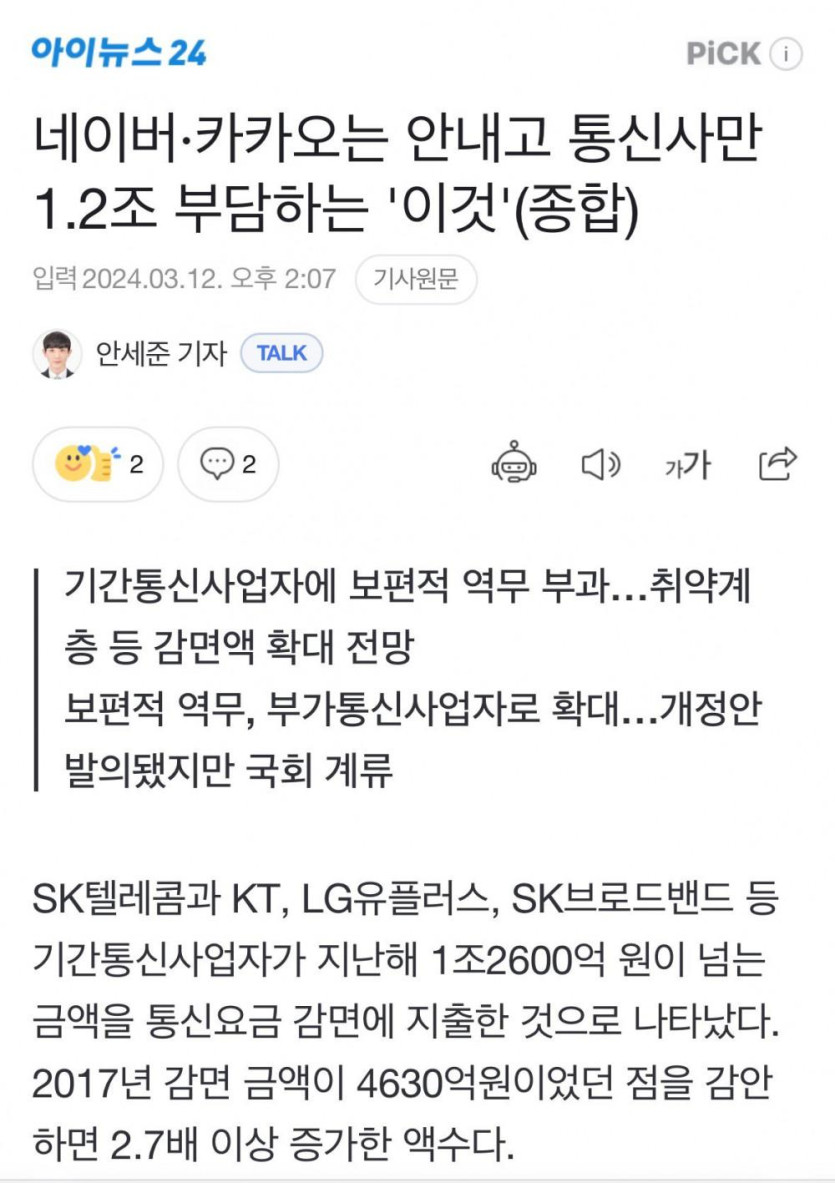Open the comments with 2 replies
This screenshot has height=1183, width=835.
click(x=228, y=464)
